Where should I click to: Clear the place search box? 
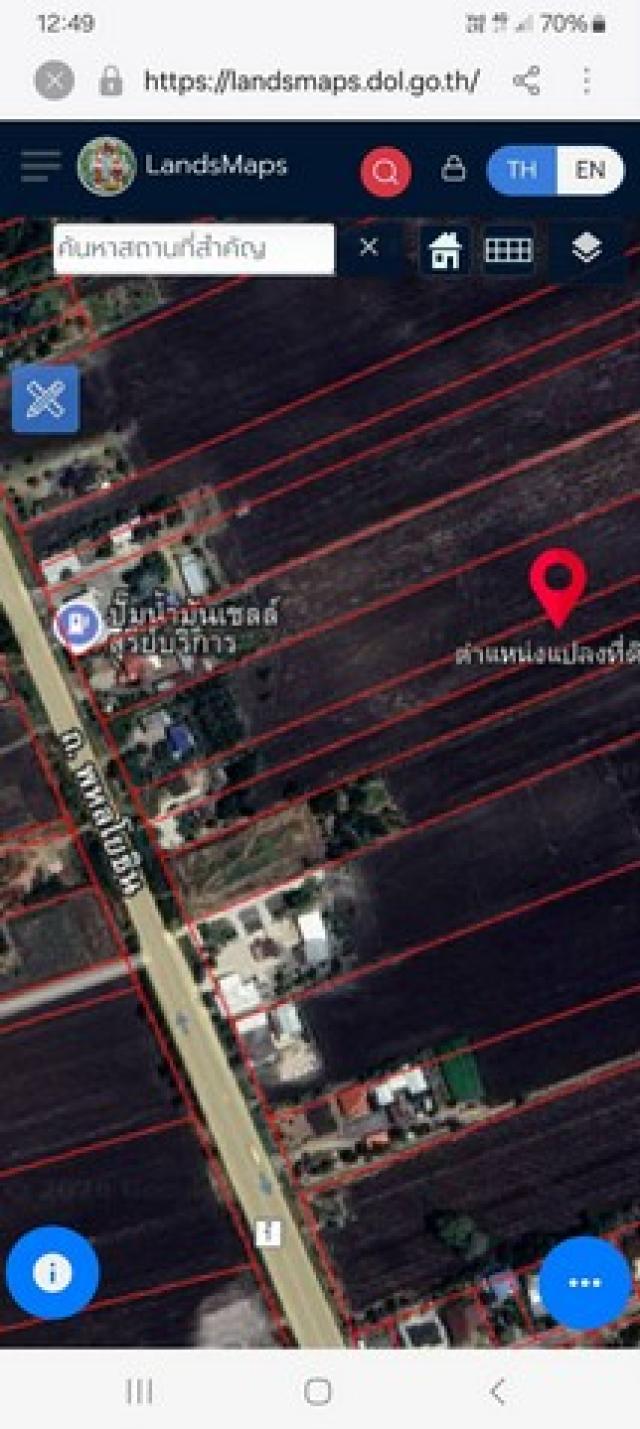369,247
